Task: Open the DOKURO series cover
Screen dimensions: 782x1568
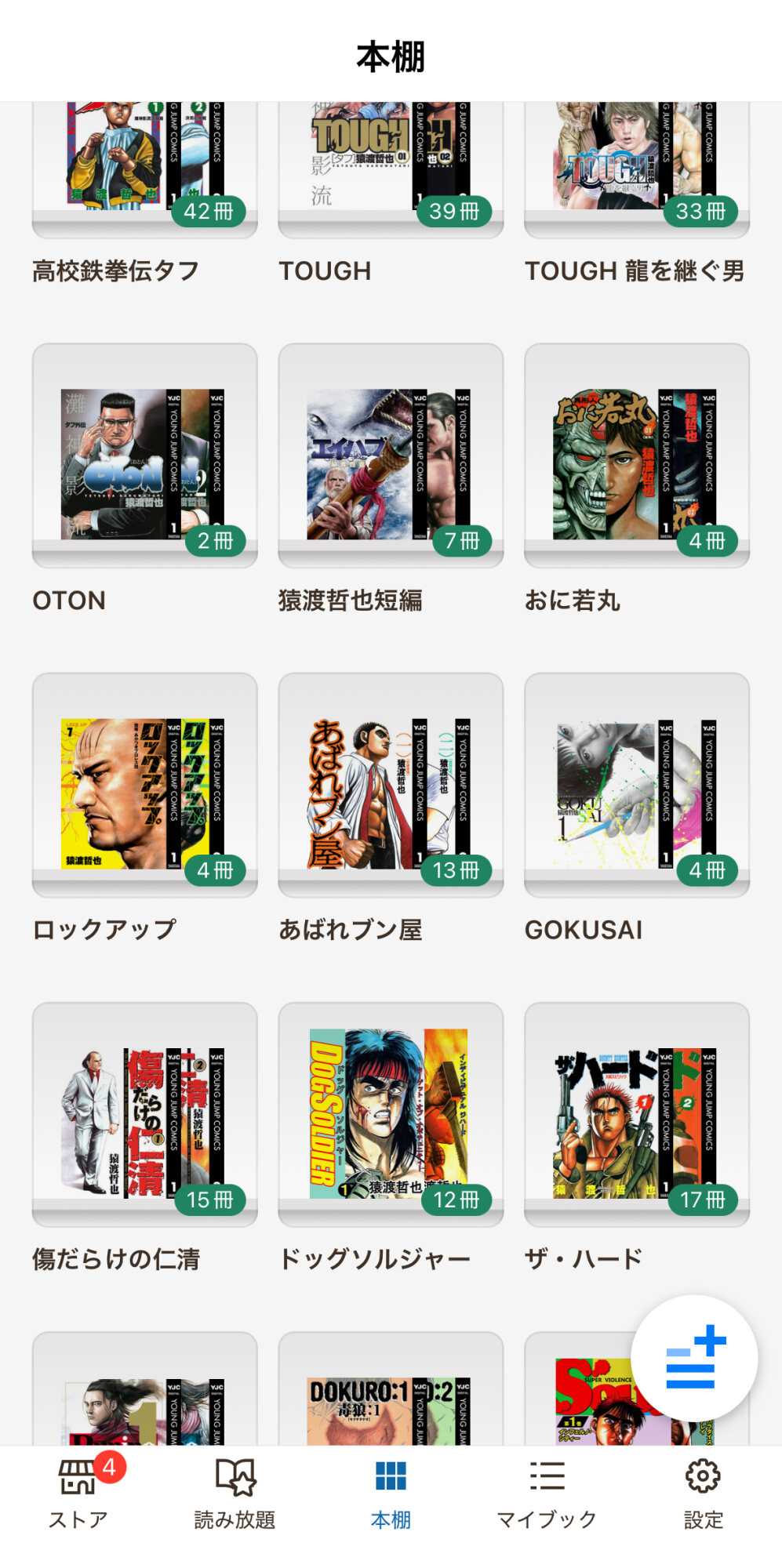Action: pyautogui.click(x=391, y=1388)
